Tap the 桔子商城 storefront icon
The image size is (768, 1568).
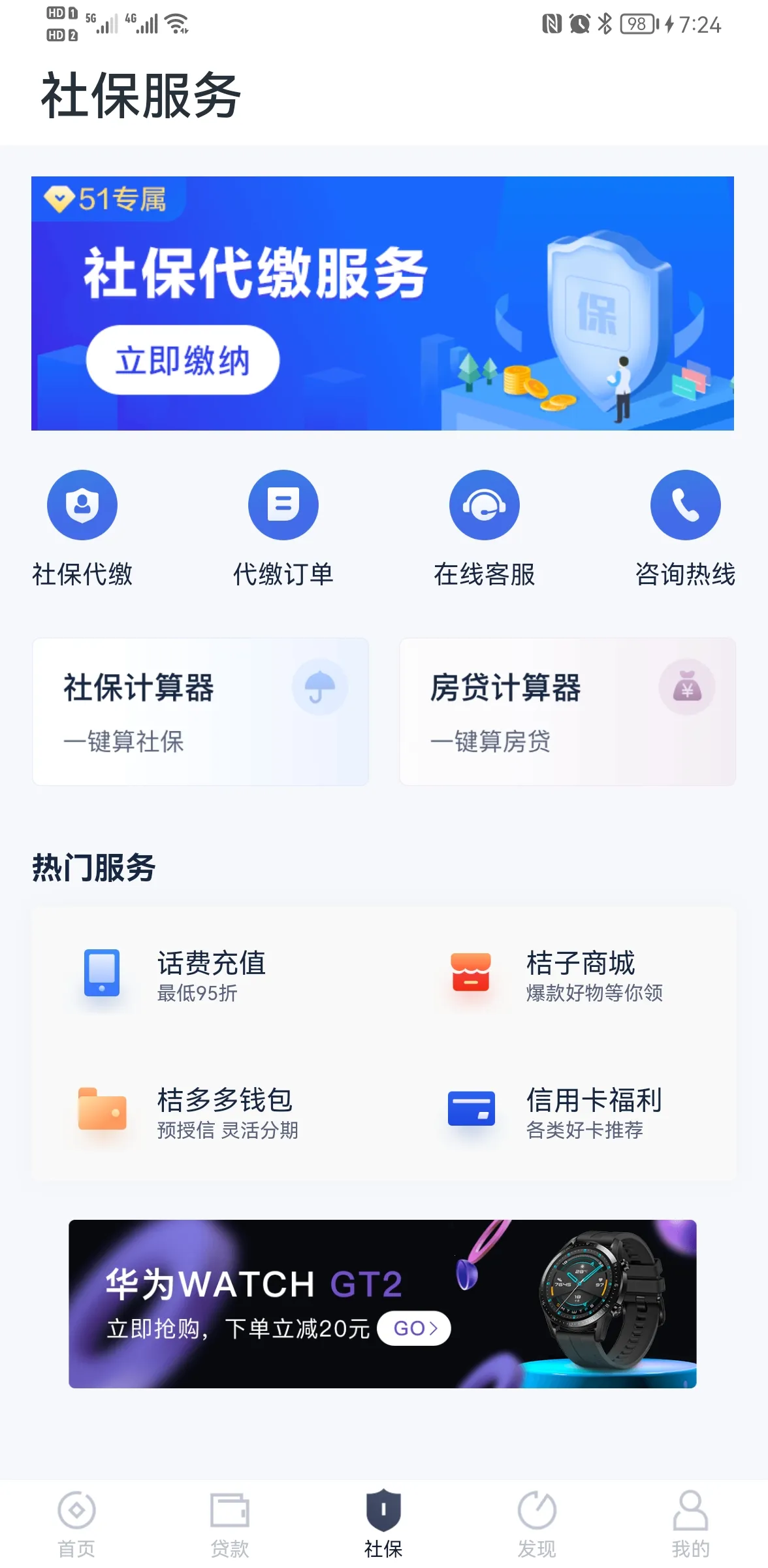pyautogui.click(x=470, y=976)
